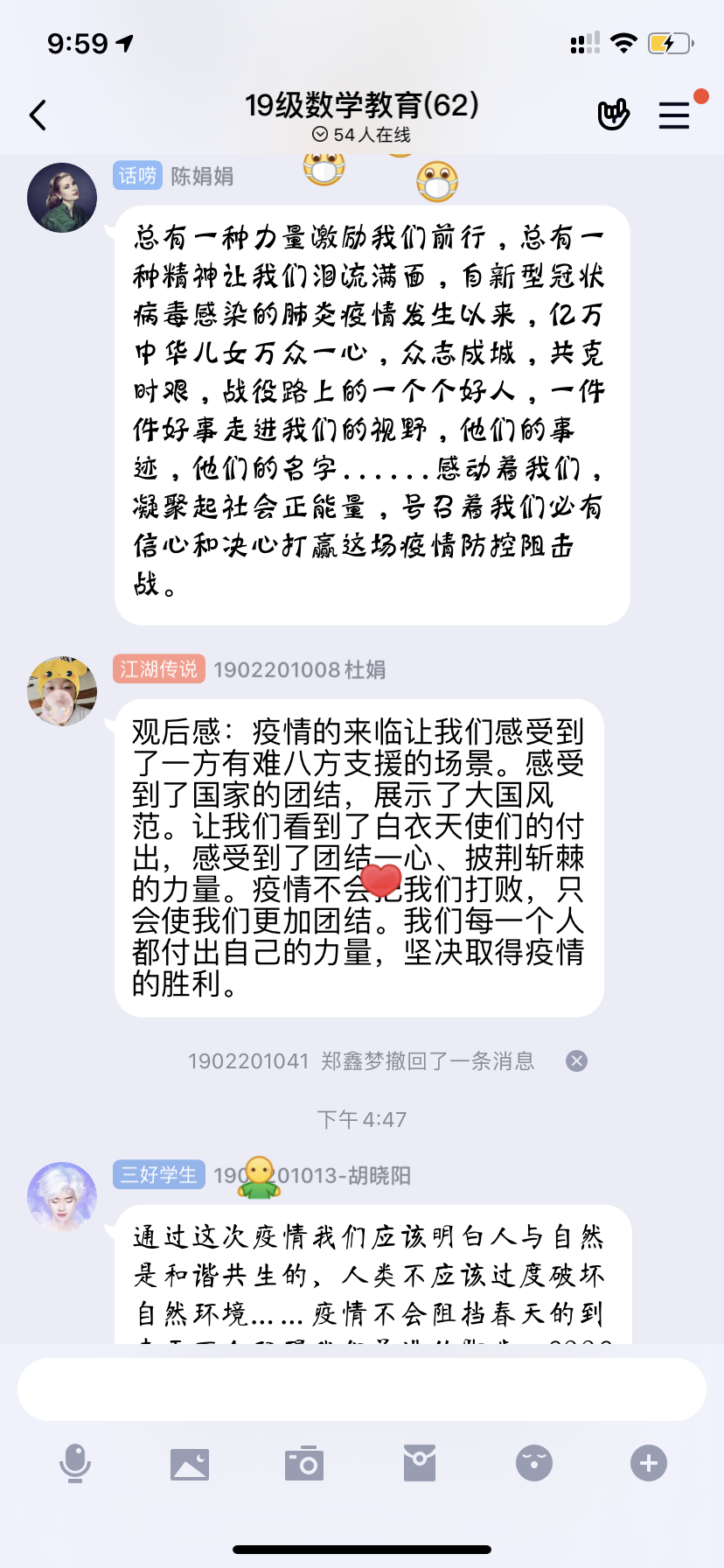Go back from the group chat
The height and width of the screenshot is (1568, 724).
[x=38, y=115]
